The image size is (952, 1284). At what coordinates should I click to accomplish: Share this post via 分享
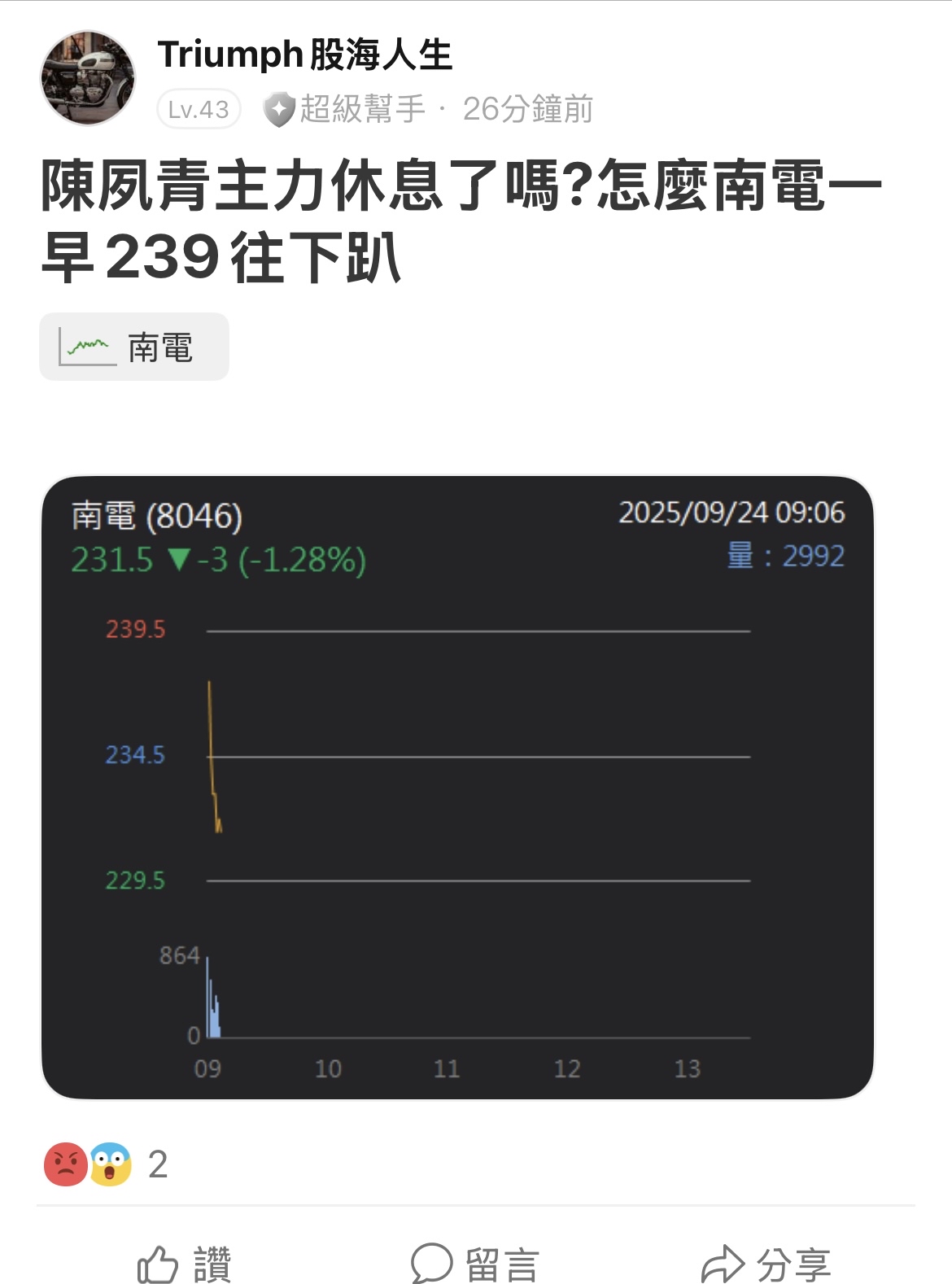click(x=766, y=1264)
